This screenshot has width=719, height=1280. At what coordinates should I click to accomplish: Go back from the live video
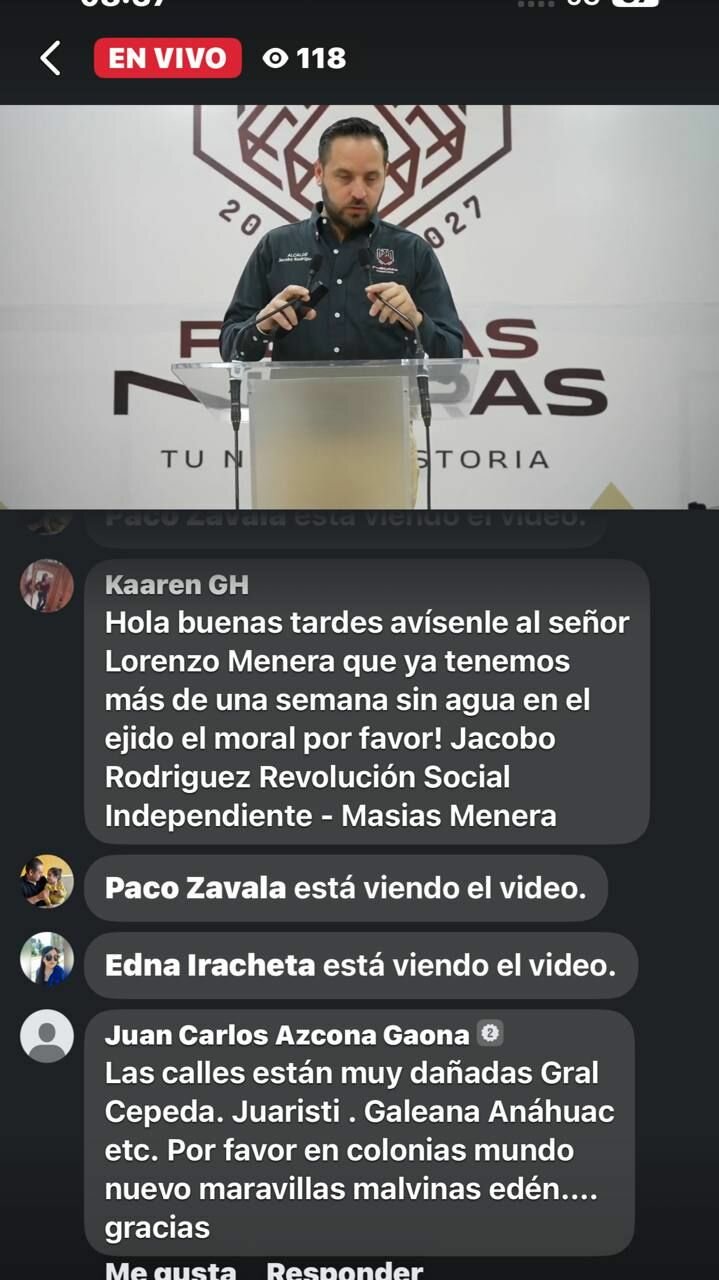tap(50, 58)
